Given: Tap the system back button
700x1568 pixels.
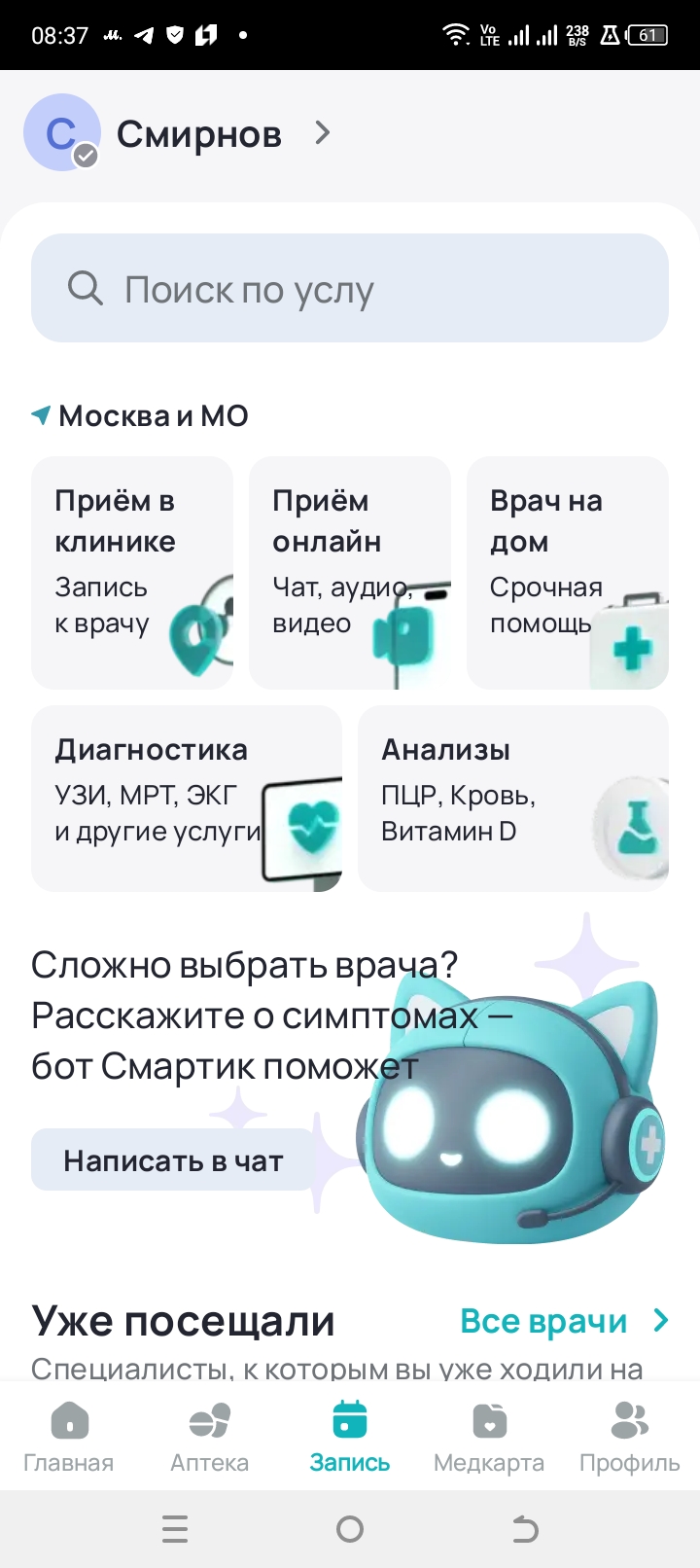Looking at the screenshot, I should tap(525, 1529).
